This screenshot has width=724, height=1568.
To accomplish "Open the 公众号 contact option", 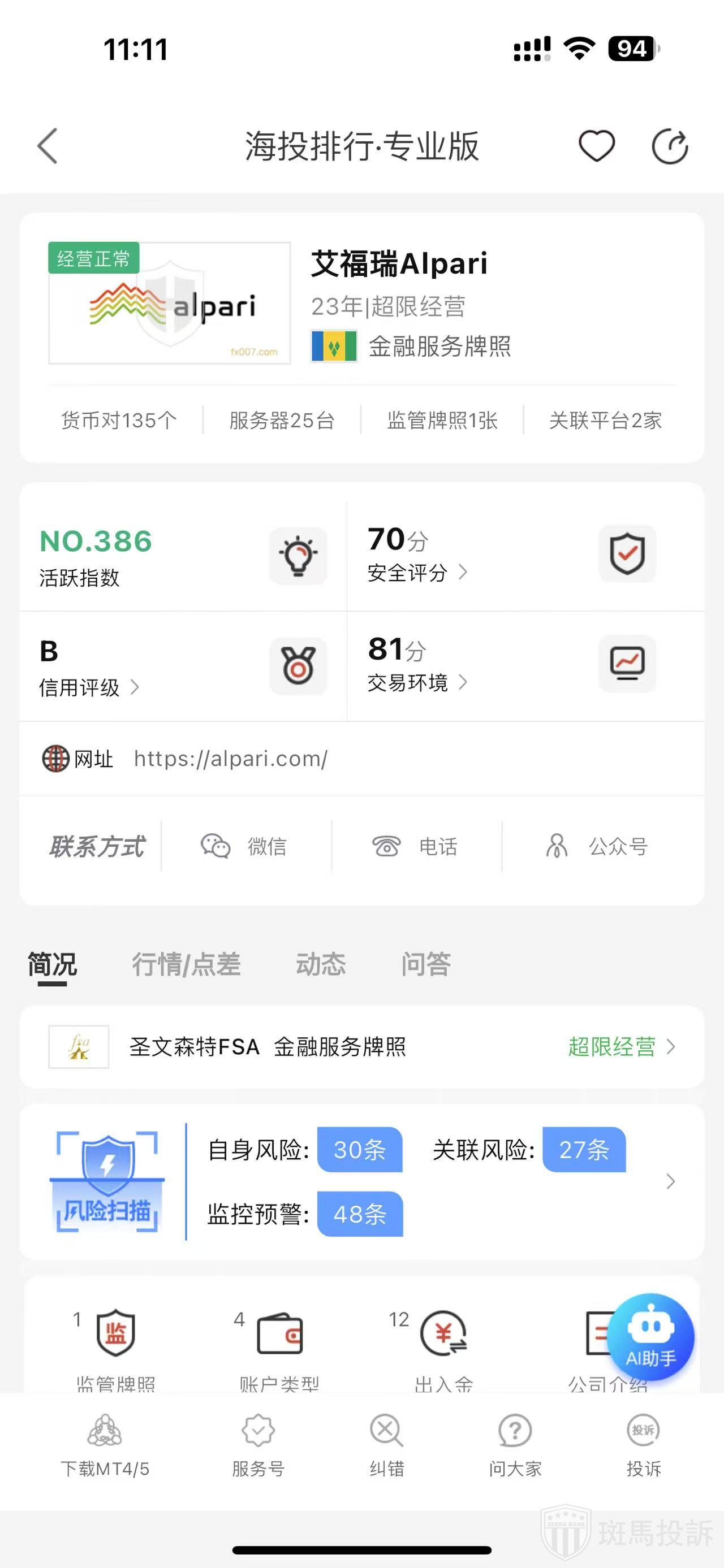I will [598, 846].
